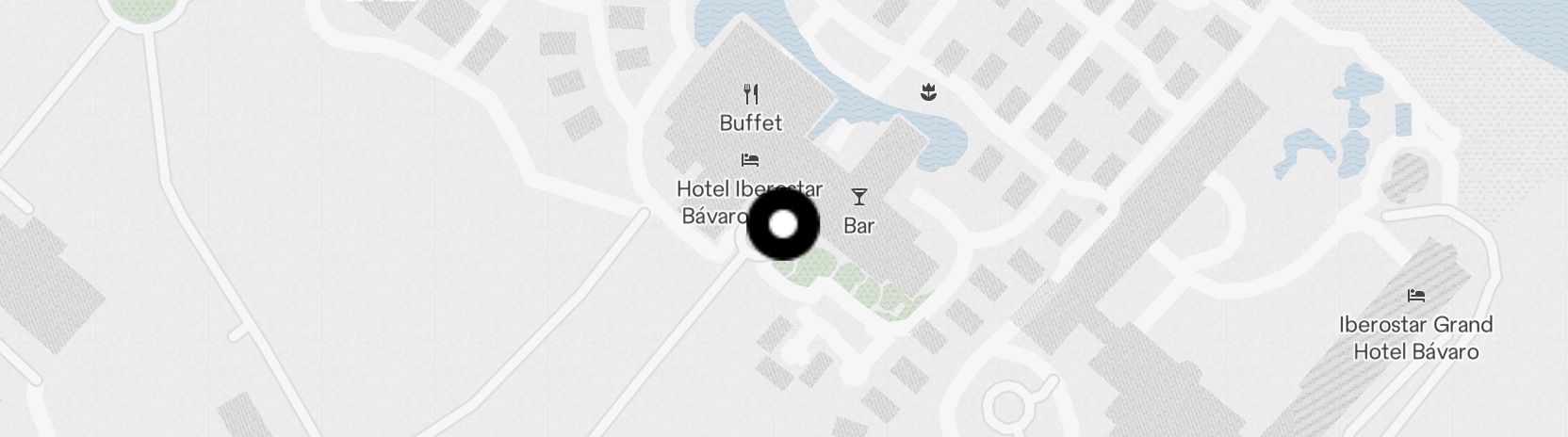Select the Hotel Iberostar Bávaro marker
The height and width of the screenshot is (437, 1568).
tap(750, 160)
